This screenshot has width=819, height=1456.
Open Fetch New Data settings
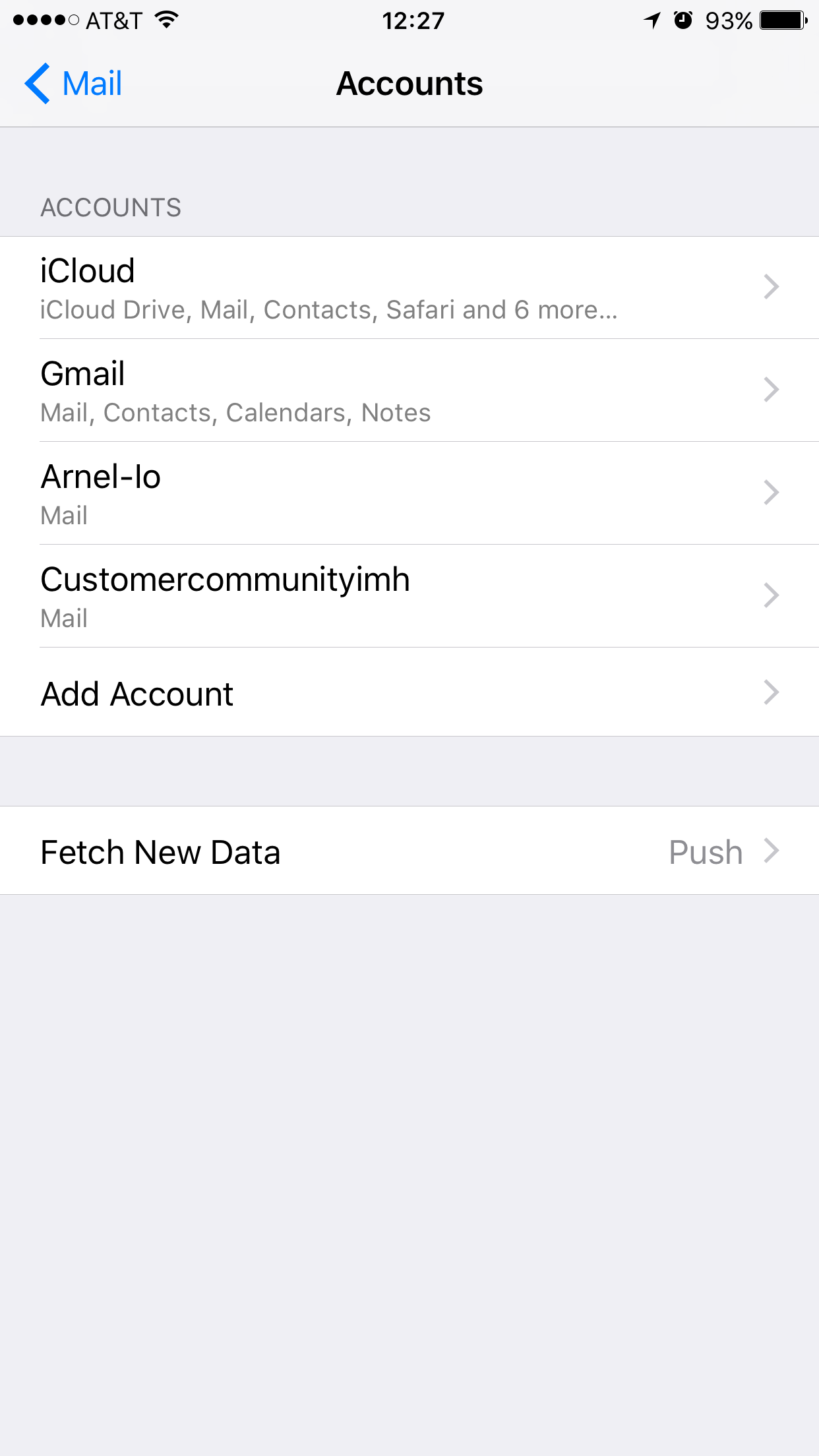tap(409, 851)
